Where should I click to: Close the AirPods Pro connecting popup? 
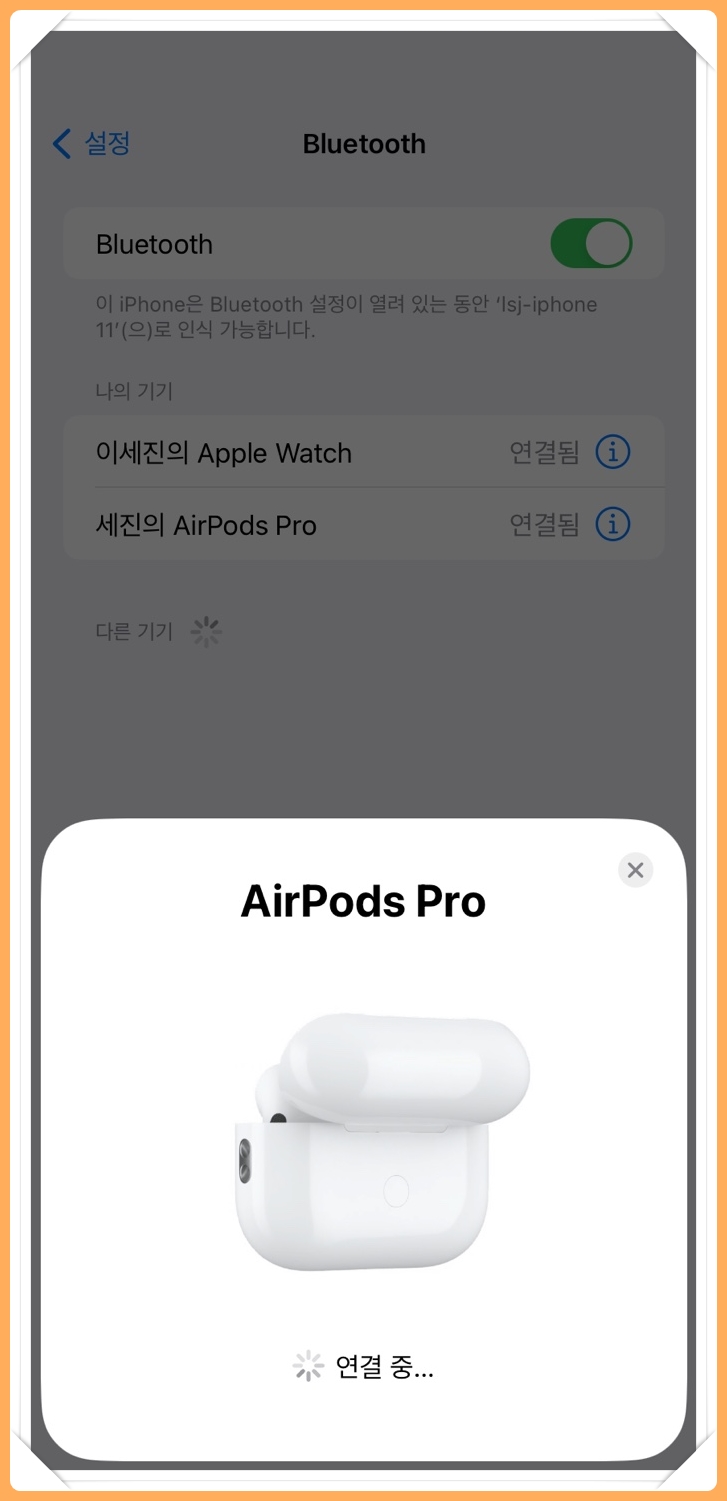point(635,870)
